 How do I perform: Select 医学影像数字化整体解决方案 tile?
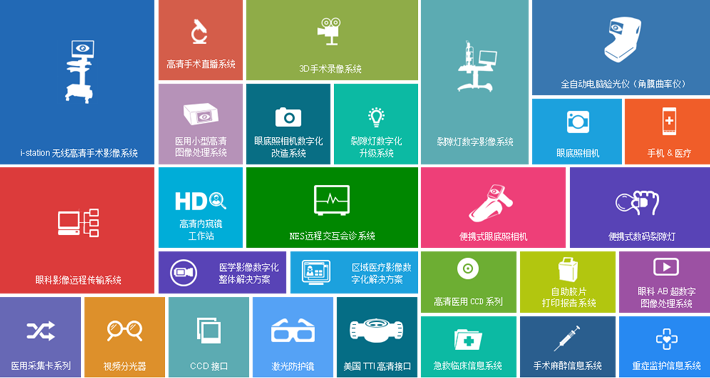point(222,273)
